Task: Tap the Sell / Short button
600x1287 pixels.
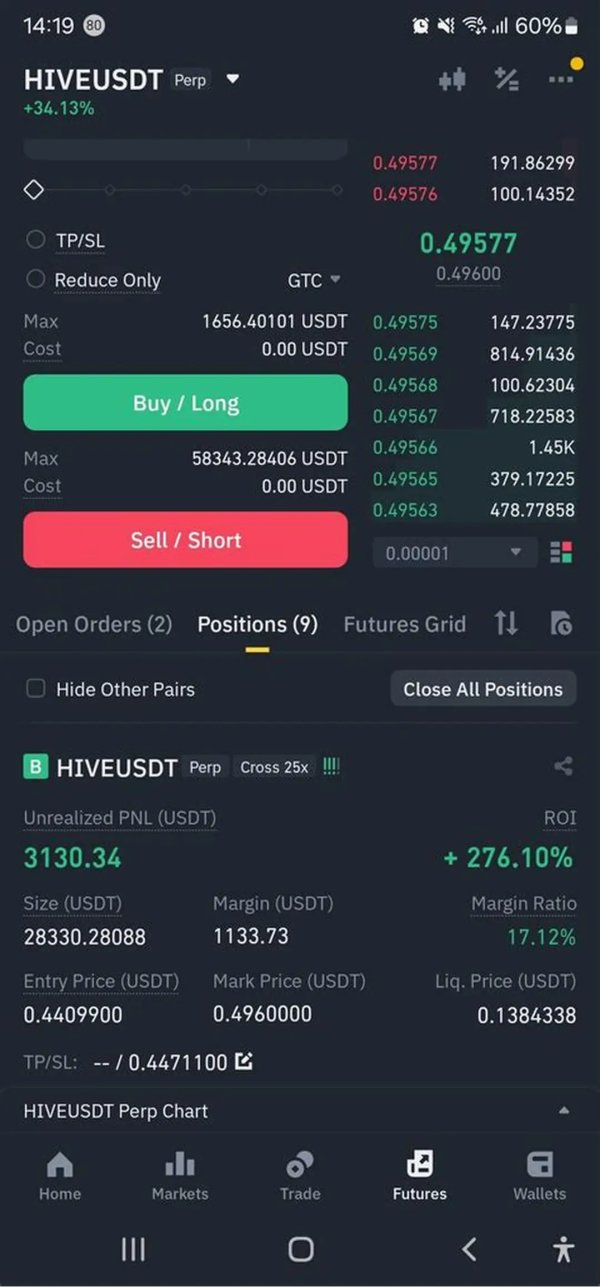Action: (x=186, y=540)
